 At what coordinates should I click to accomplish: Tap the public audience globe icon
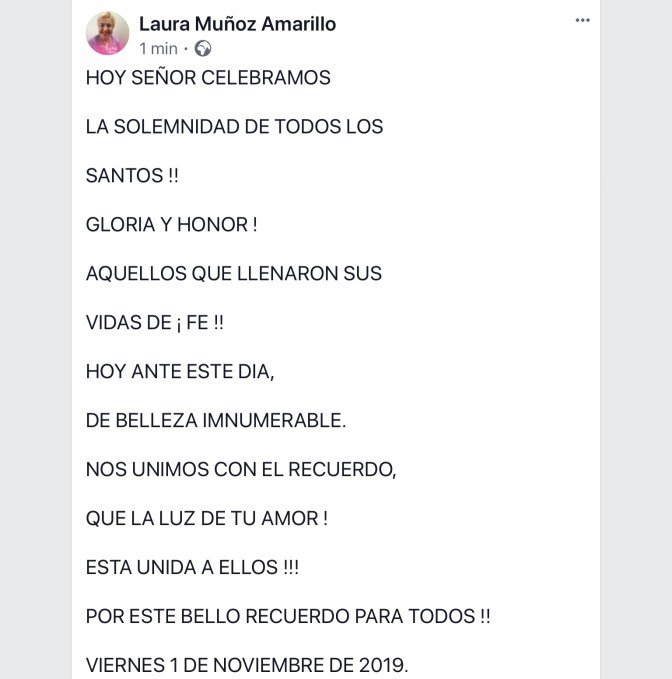tap(203, 48)
